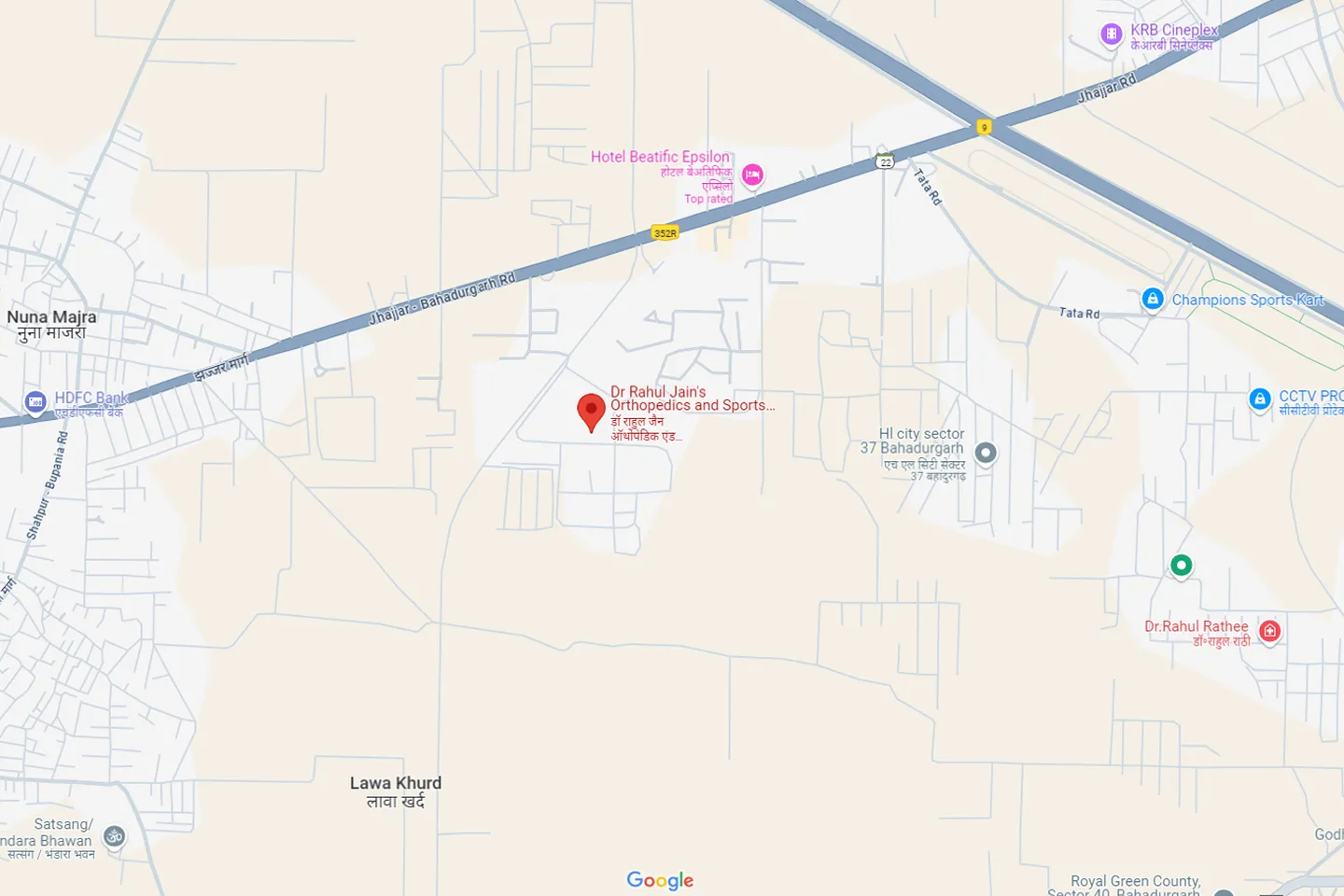The height and width of the screenshot is (896, 1344).
Task: Select the Dr.Rahul Rathee hospital marker
Action: pyautogui.click(x=1269, y=631)
